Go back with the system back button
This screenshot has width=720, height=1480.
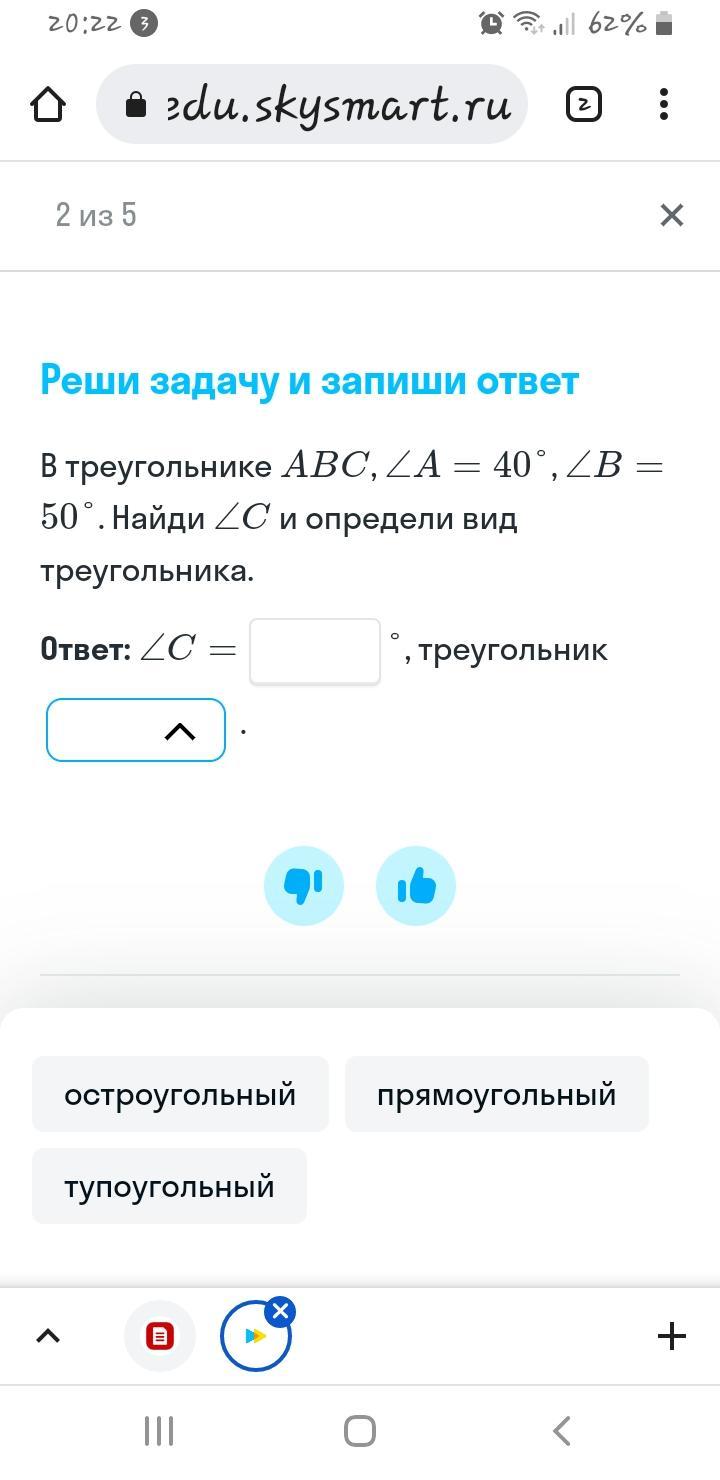tap(562, 1430)
